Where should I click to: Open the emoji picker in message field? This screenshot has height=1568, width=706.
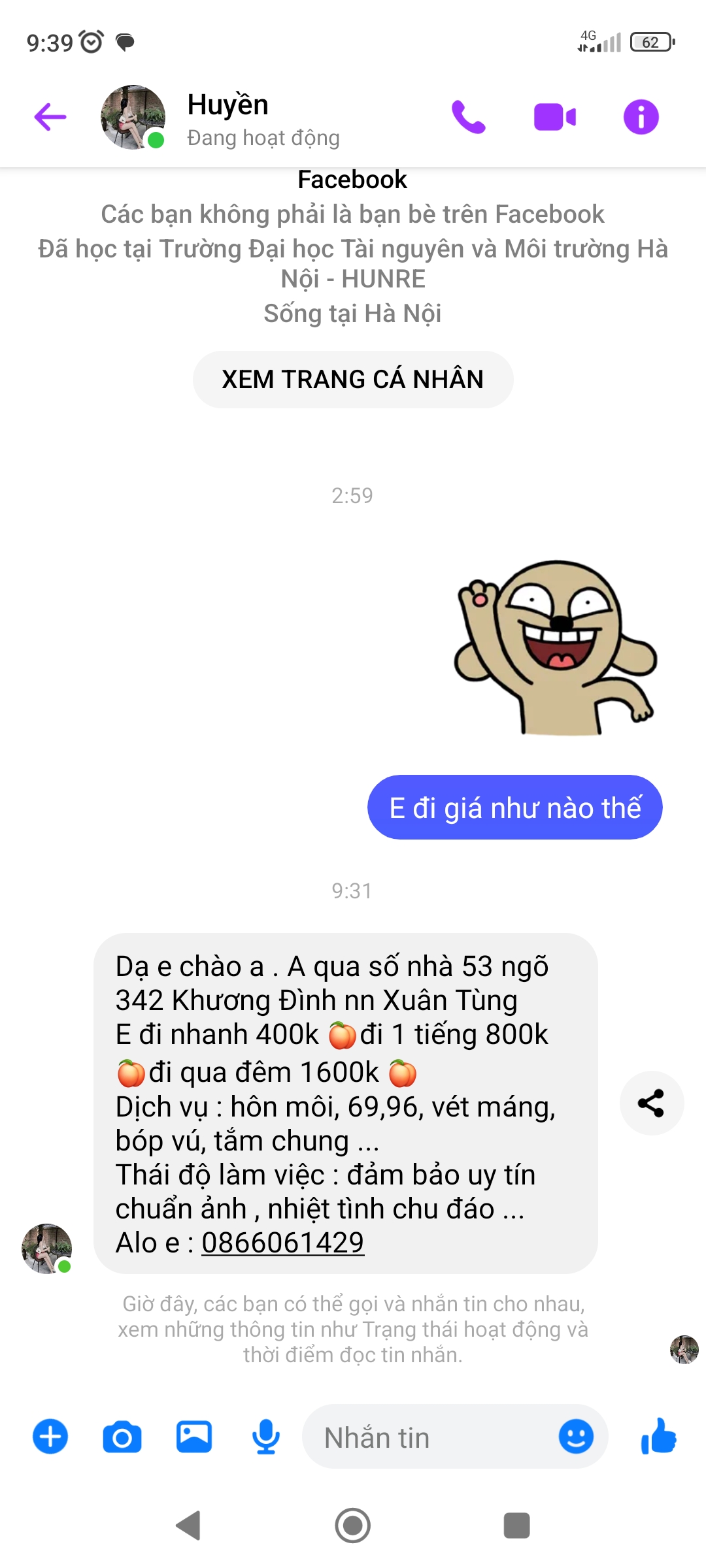point(576,1437)
